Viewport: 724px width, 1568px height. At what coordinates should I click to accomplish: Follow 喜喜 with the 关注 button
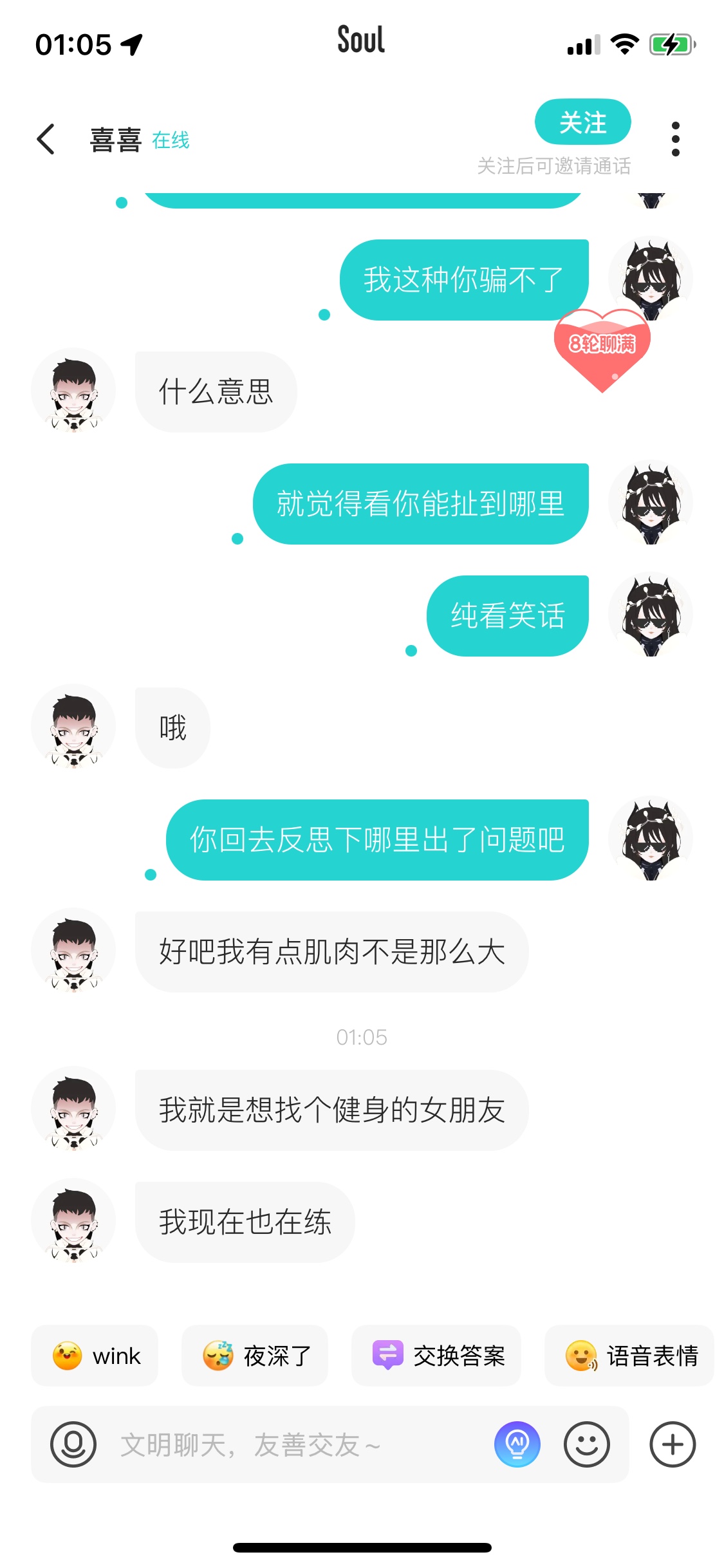click(x=582, y=122)
